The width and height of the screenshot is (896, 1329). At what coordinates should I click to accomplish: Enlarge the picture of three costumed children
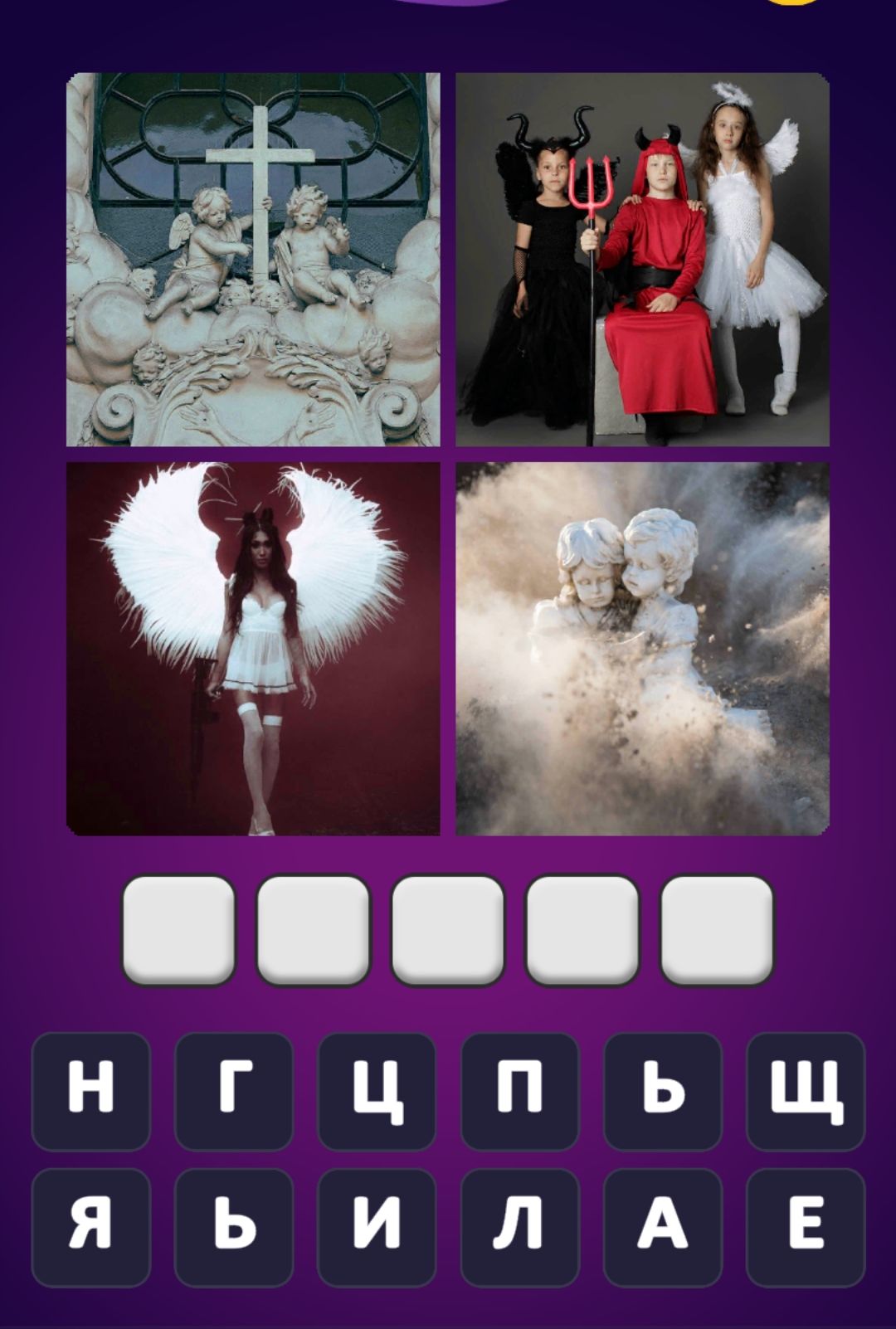642,260
